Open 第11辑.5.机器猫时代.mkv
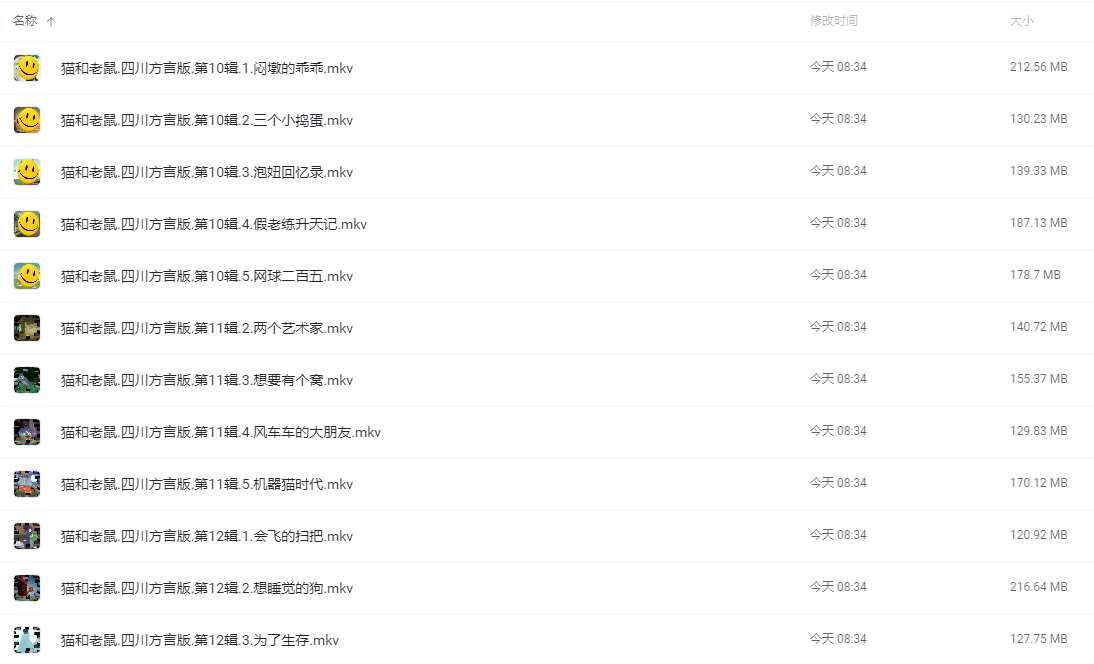This screenshot has height=664, width=1094. pos(206,484)
